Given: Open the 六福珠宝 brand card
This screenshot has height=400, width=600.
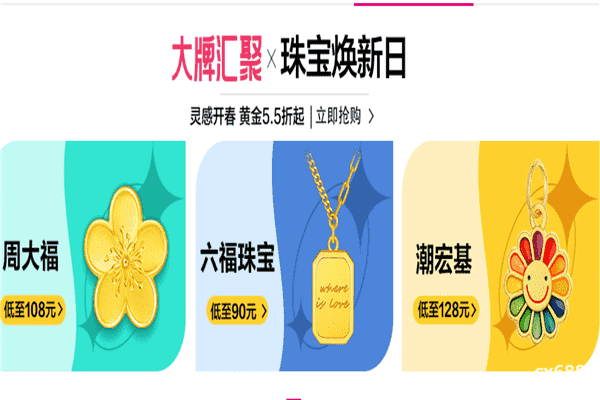Looking at the screenshot, I should click(x=294, y=256).
